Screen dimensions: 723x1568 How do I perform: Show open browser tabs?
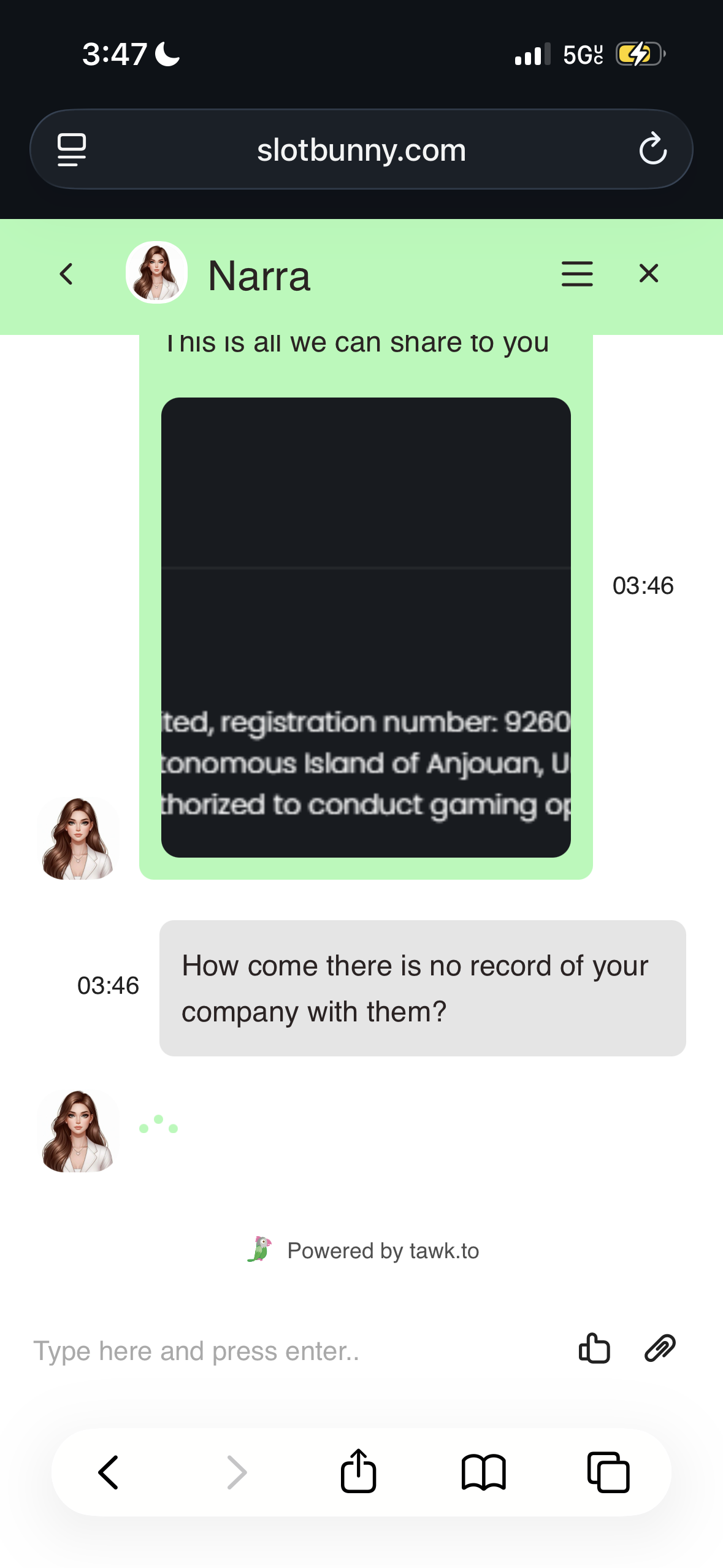608,1472
